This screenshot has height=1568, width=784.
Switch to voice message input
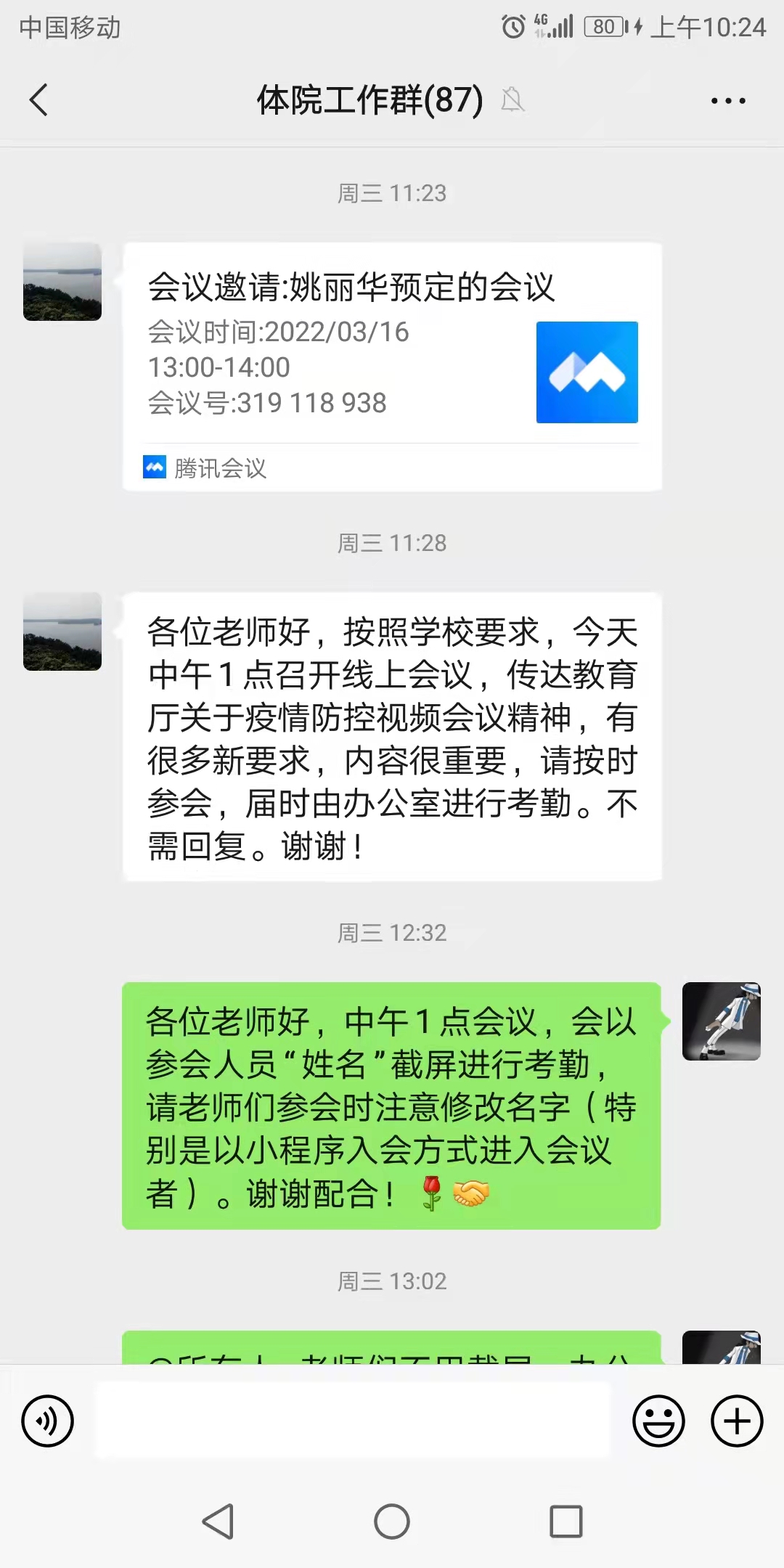coord(48,1421)
